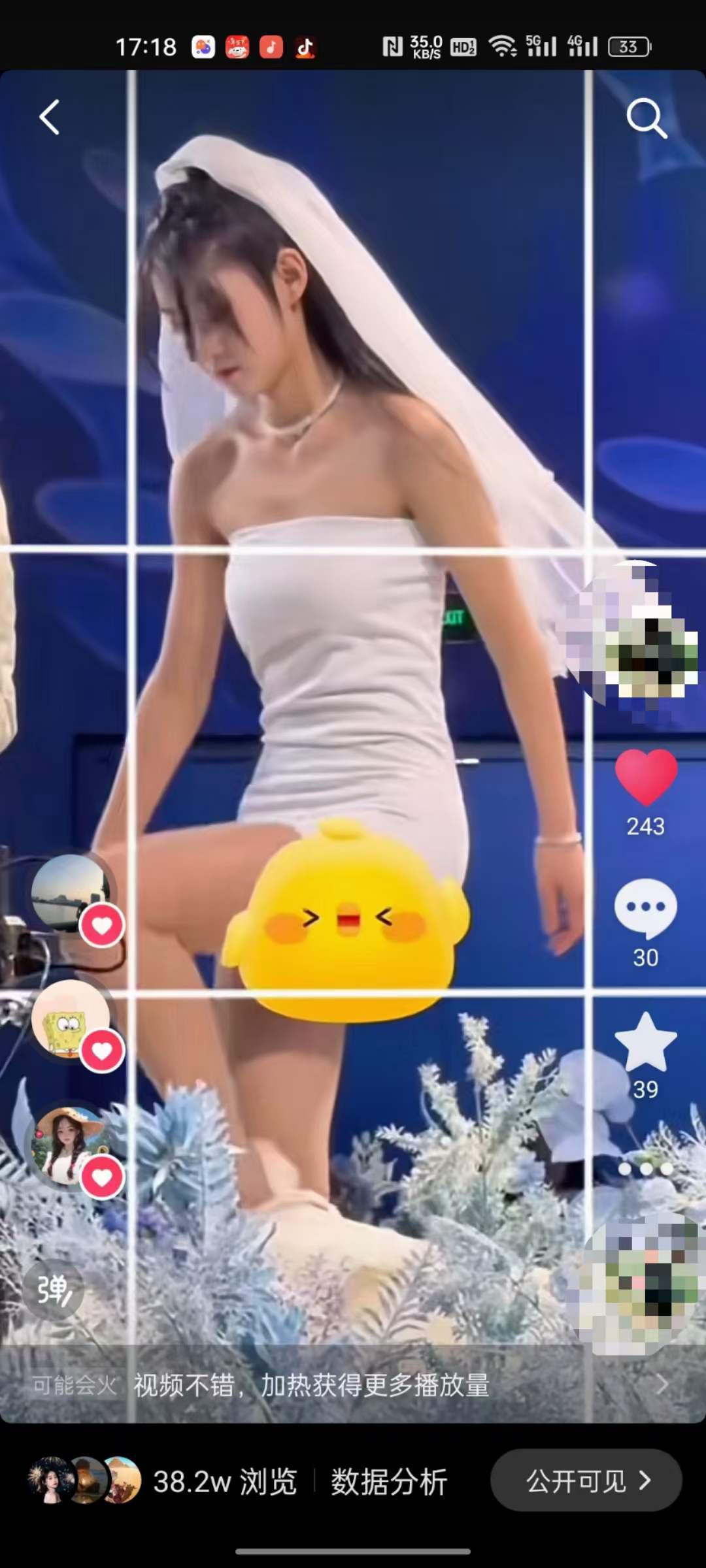Favorite the video using the star icon
The height and width of the screenshot is (1568, 706).
(645, 1042)
